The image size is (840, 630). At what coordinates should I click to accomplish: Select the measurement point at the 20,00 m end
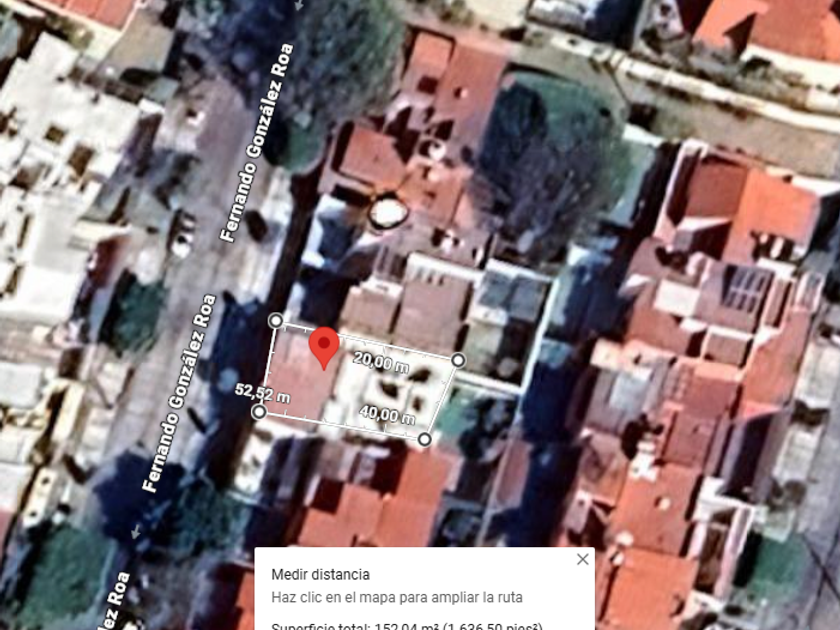pyautogui.click(x=458, y=361)
